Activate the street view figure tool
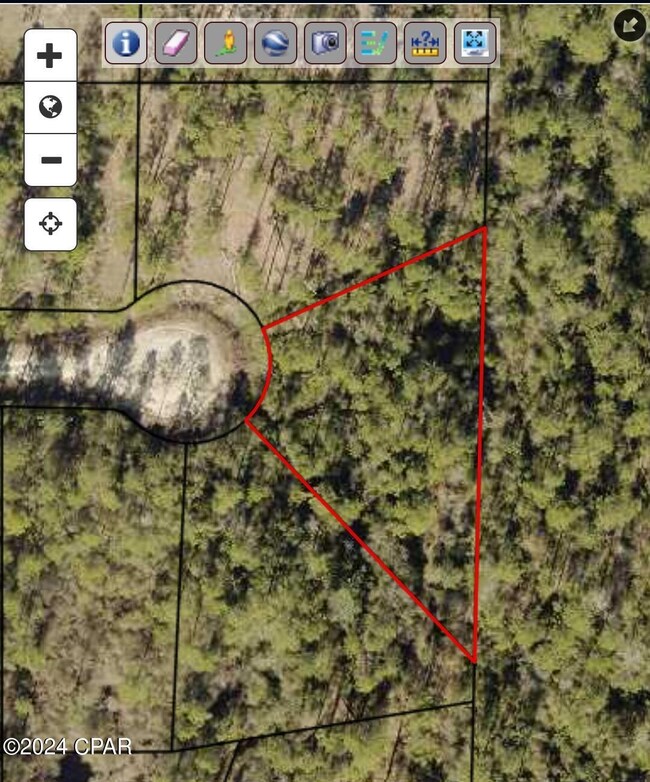 [x=226, y=43]
